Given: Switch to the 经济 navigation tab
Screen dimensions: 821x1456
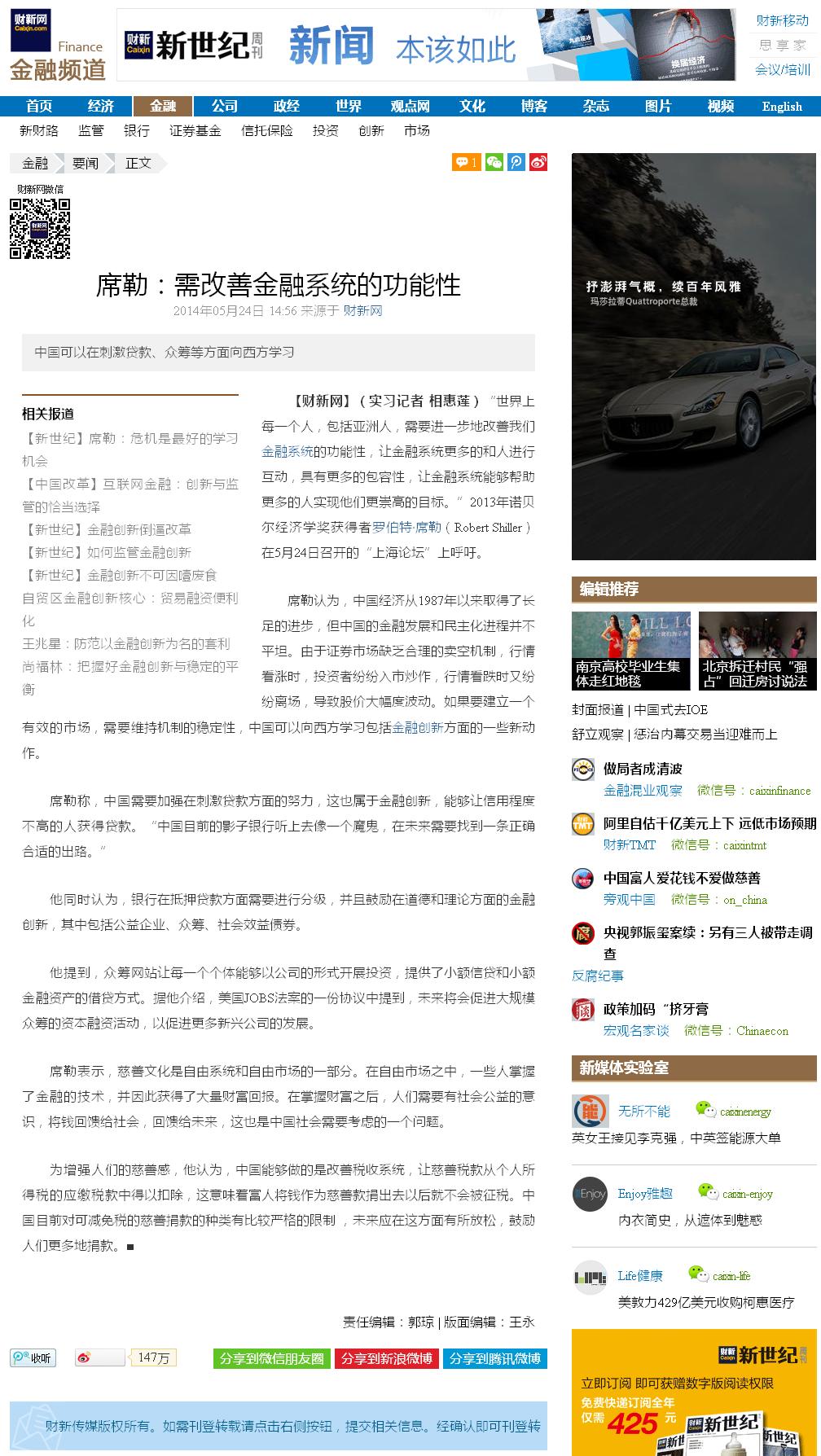Looking at the screenshot, I should pyautogui.click(x=101, y=106).
